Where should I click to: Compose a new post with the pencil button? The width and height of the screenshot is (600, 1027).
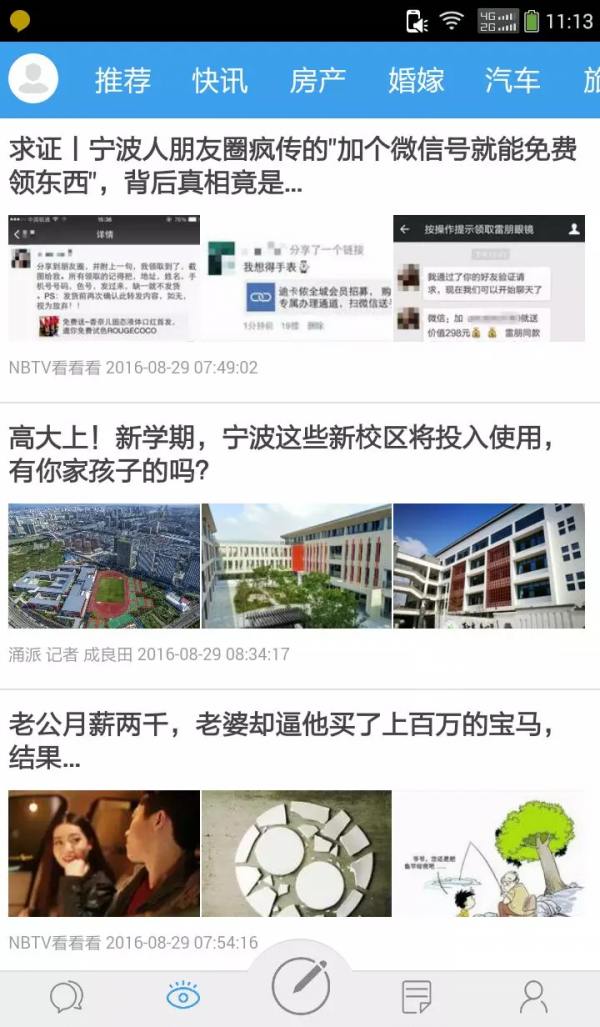point(300,985)
